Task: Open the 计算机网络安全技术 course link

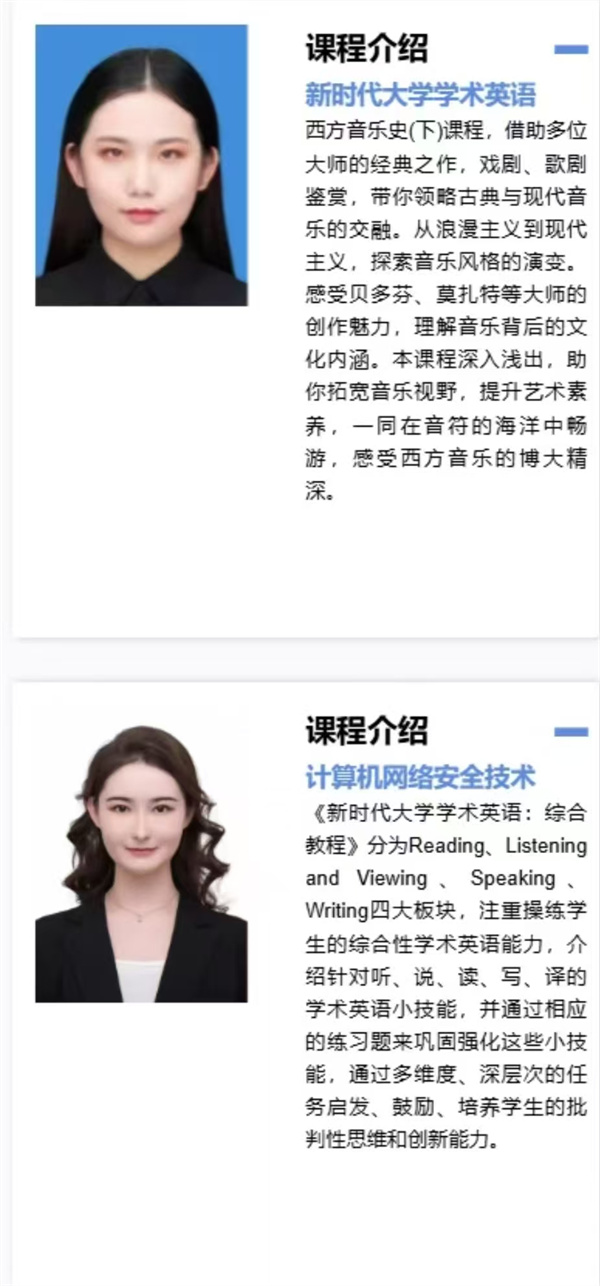Action: click(x=420, y=777)
